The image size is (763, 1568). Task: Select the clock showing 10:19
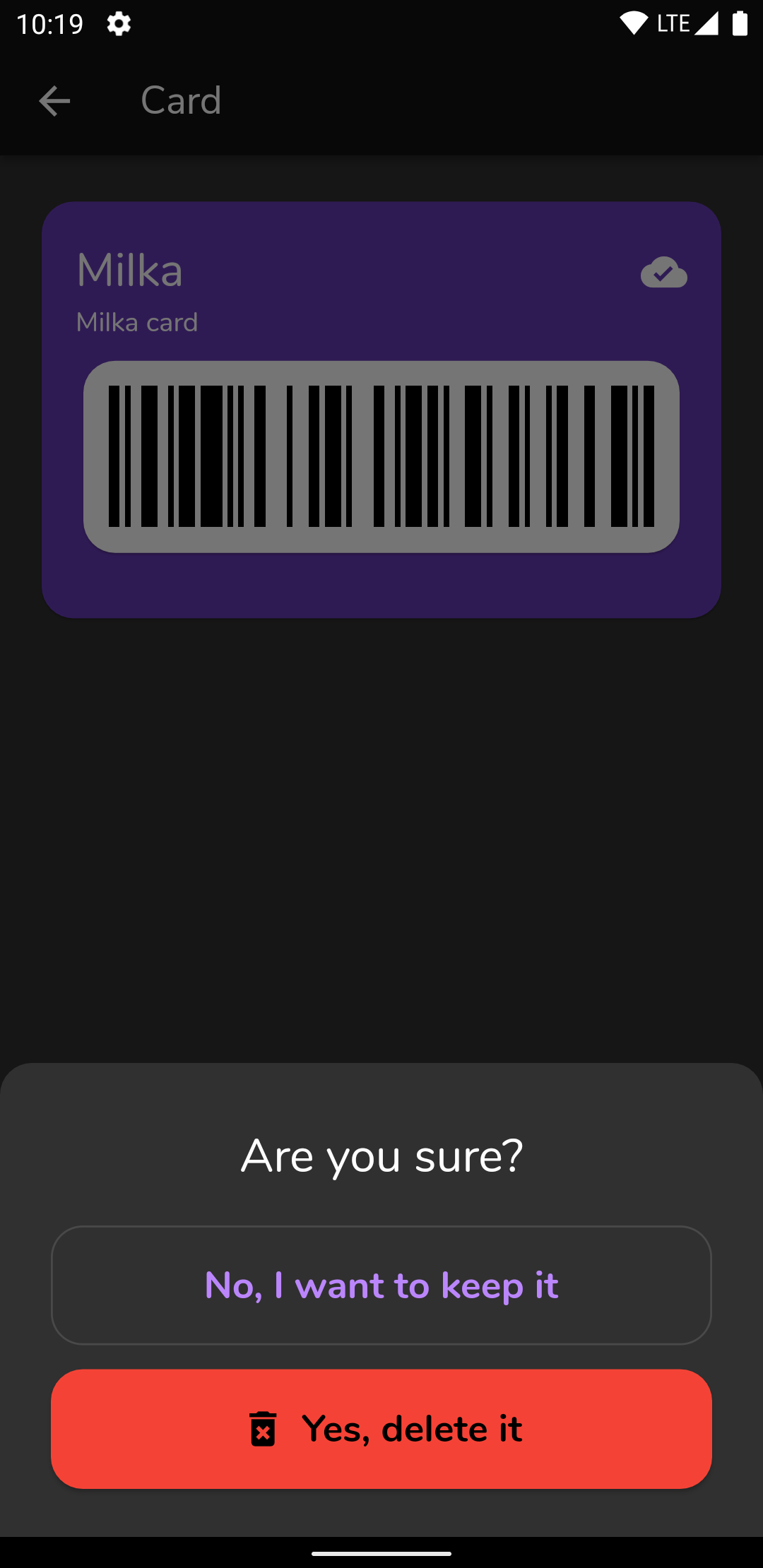tap(47, 22)
